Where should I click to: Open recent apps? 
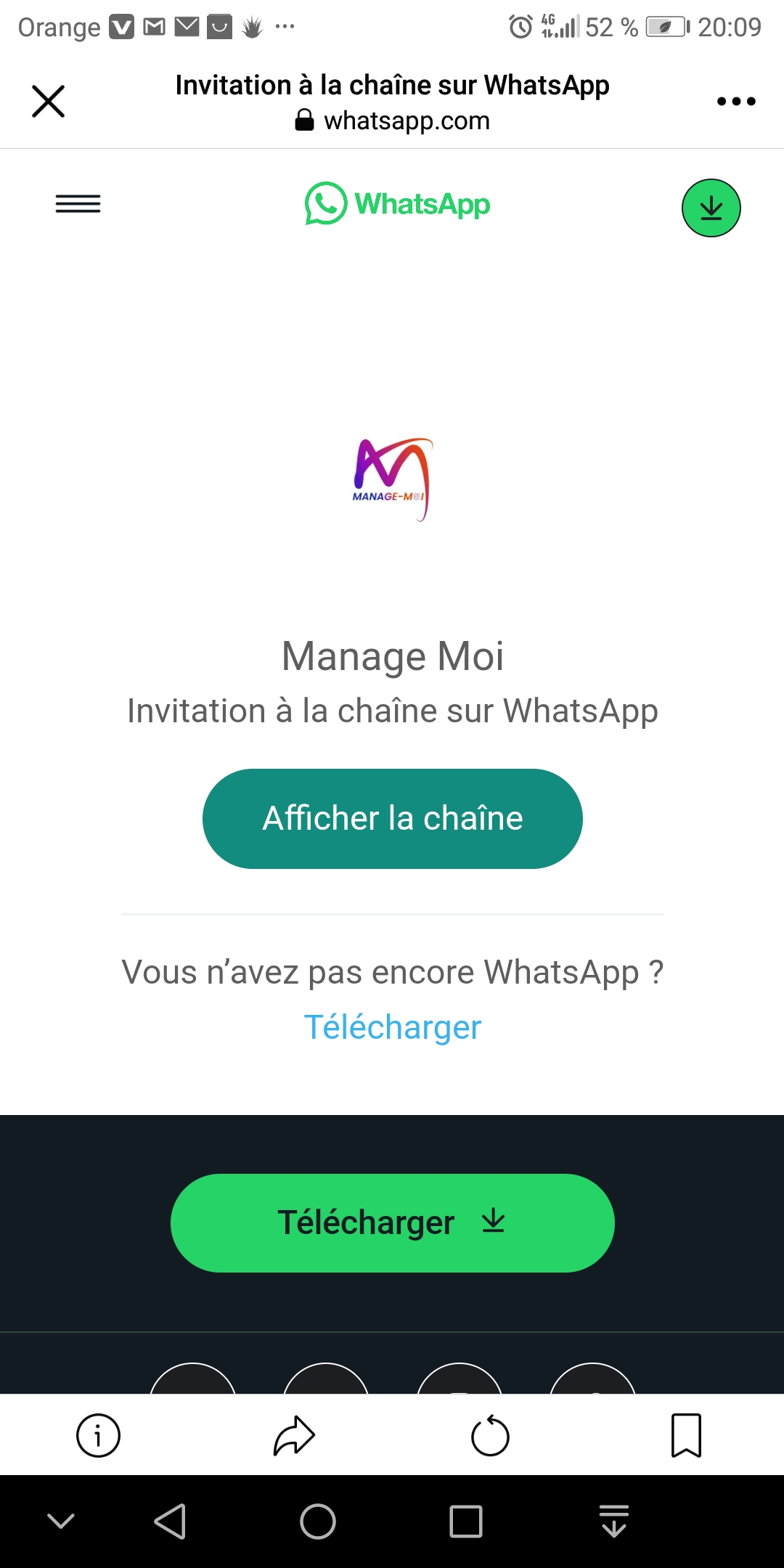click(x=466, y=1522)
